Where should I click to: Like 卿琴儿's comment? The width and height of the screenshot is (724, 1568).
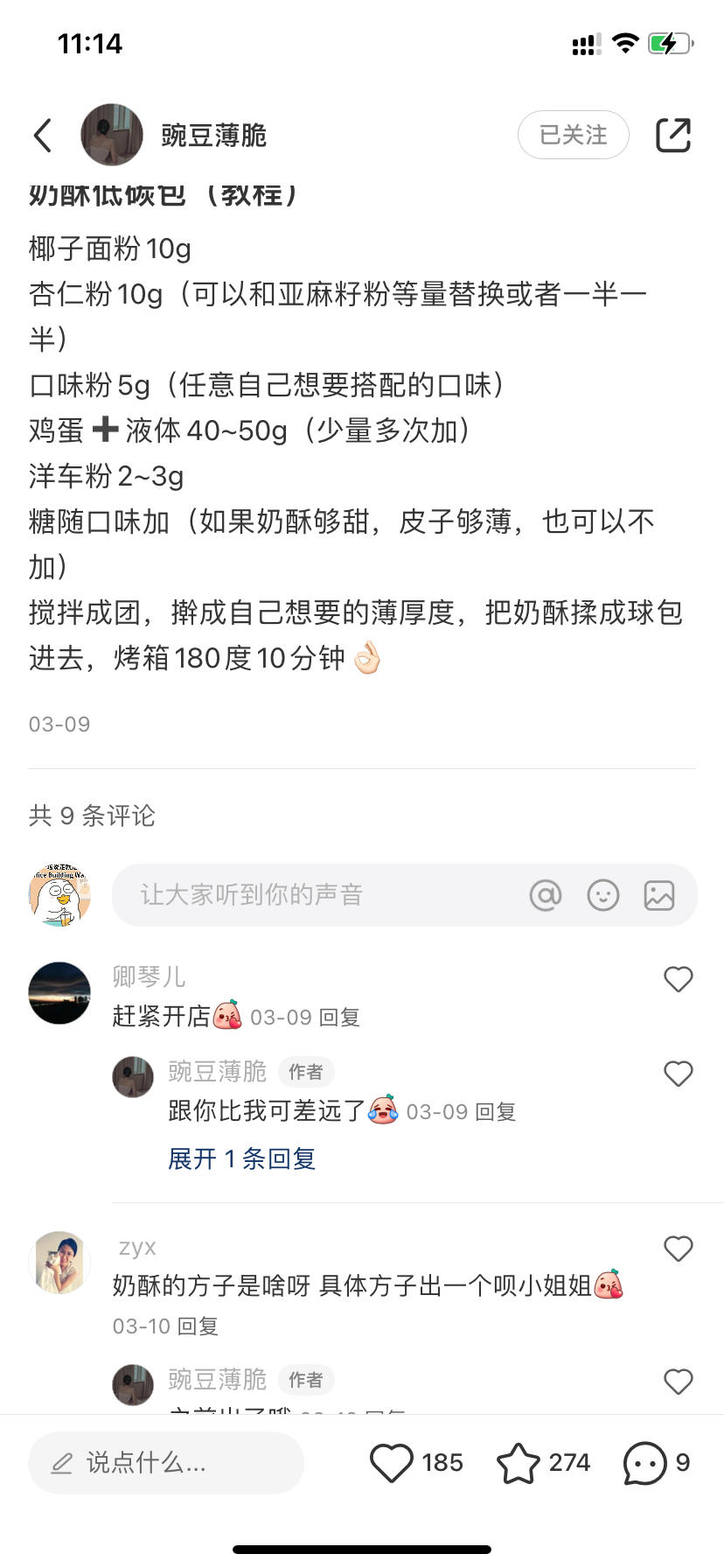tap(678, 979)
